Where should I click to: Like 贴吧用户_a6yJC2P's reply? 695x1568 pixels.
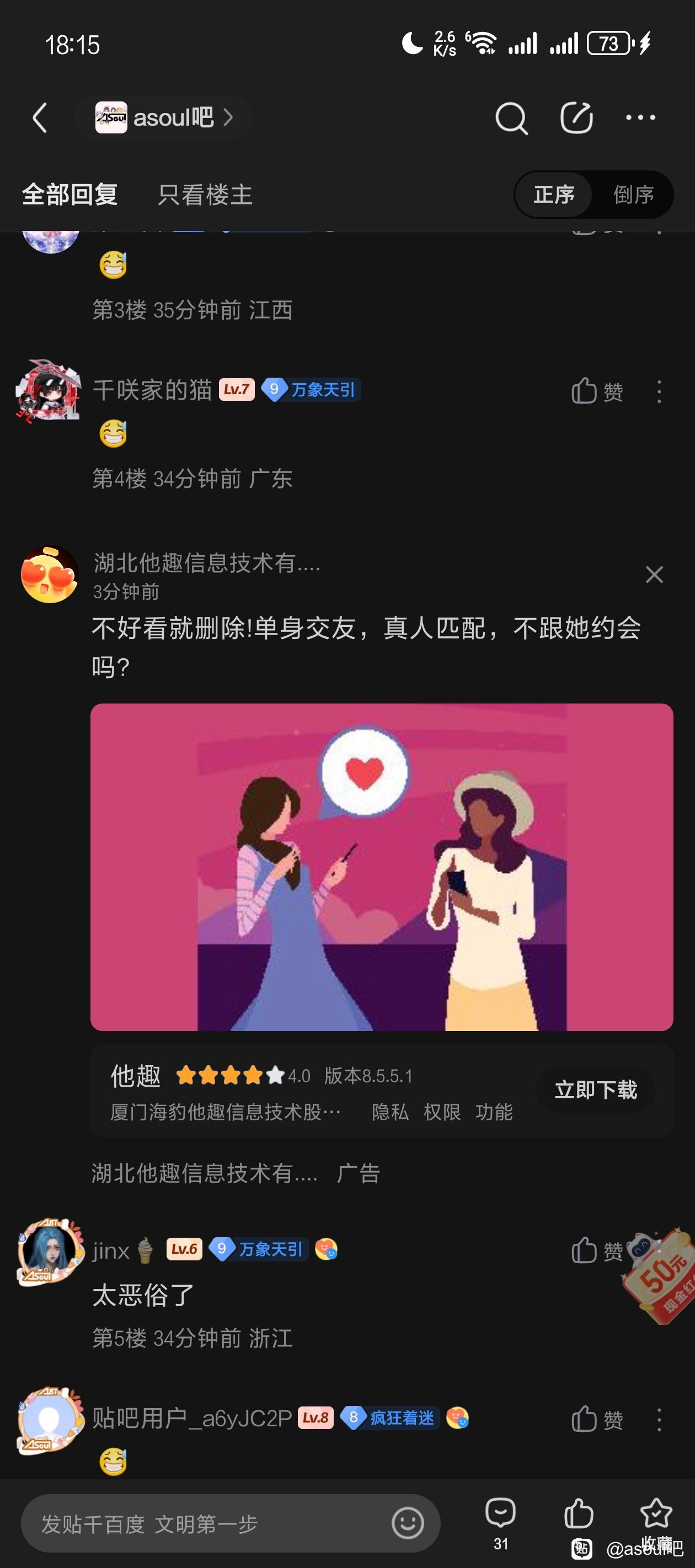(x=596, y=1420)
